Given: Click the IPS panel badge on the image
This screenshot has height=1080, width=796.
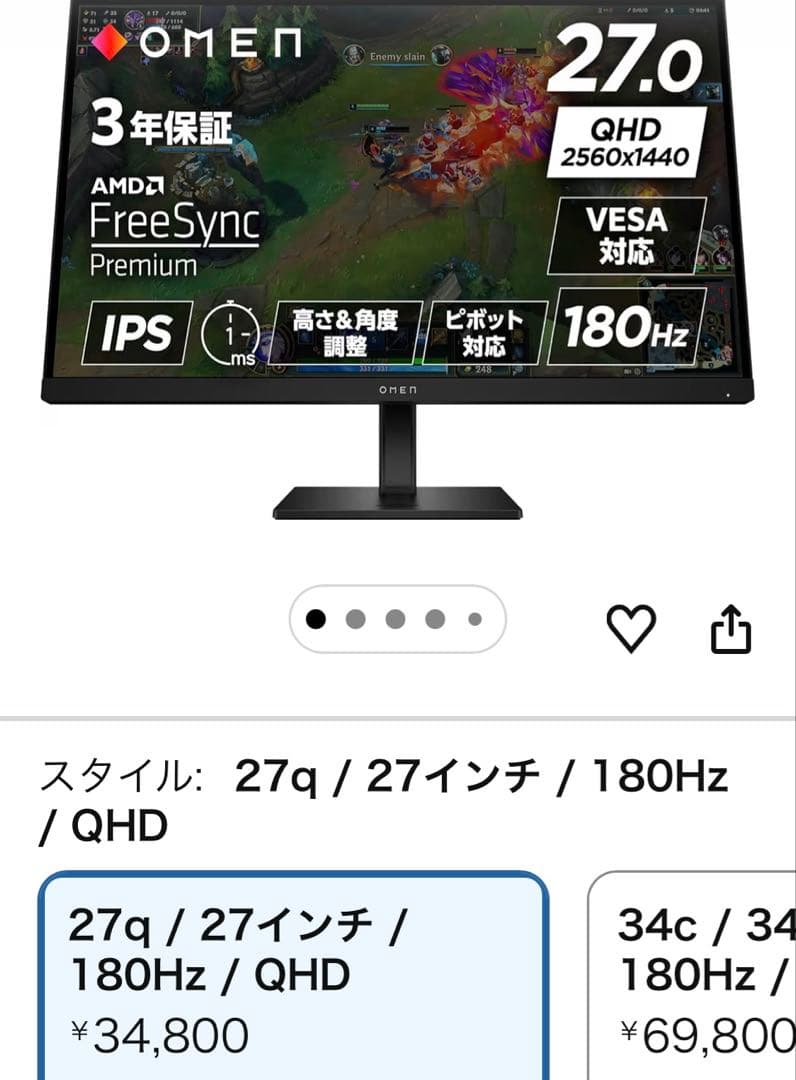Looking at the screenshot, I should point(137,330).
